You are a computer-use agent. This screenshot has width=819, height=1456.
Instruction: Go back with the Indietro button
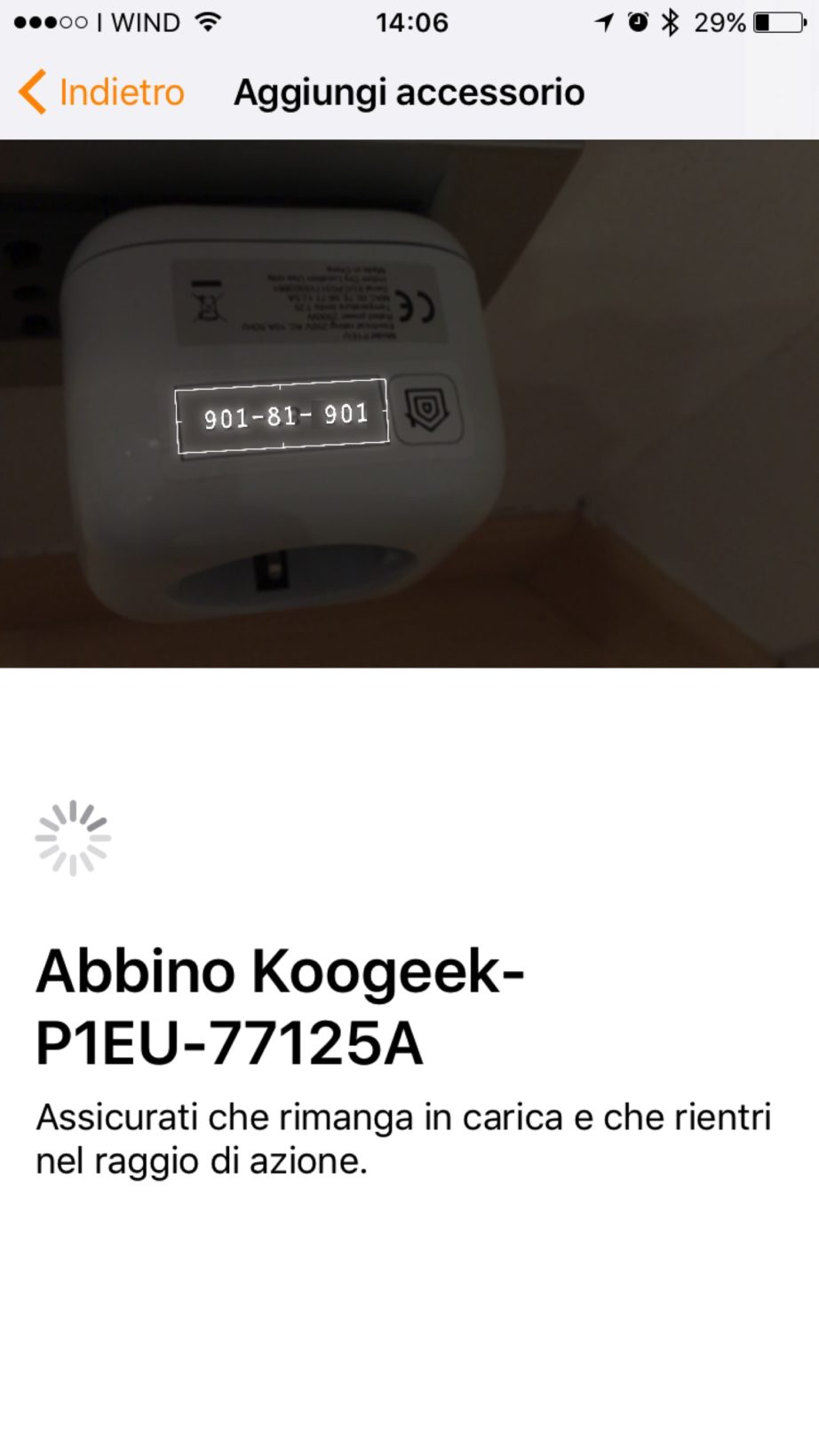point(101,92)
